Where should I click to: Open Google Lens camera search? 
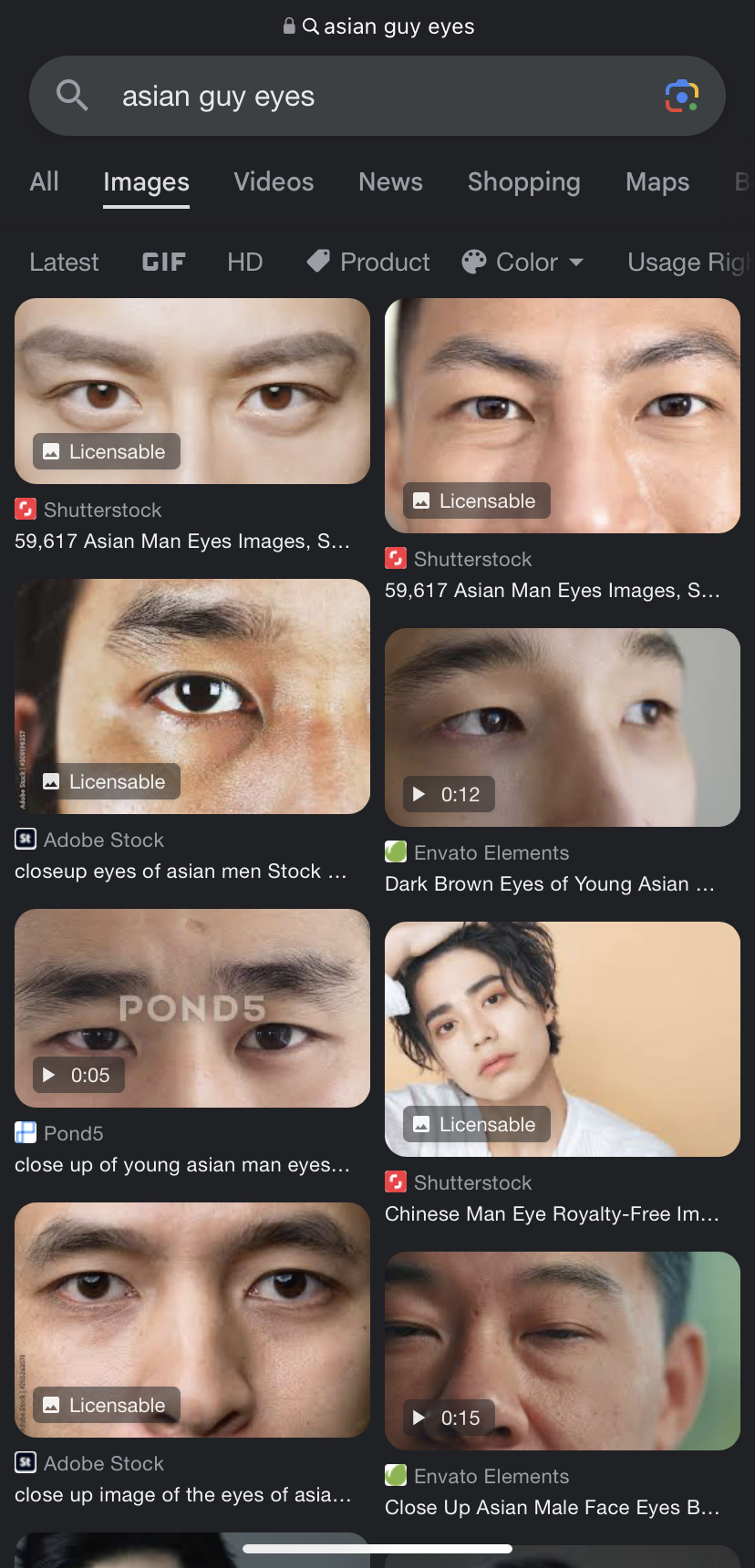tap(681, 96)
